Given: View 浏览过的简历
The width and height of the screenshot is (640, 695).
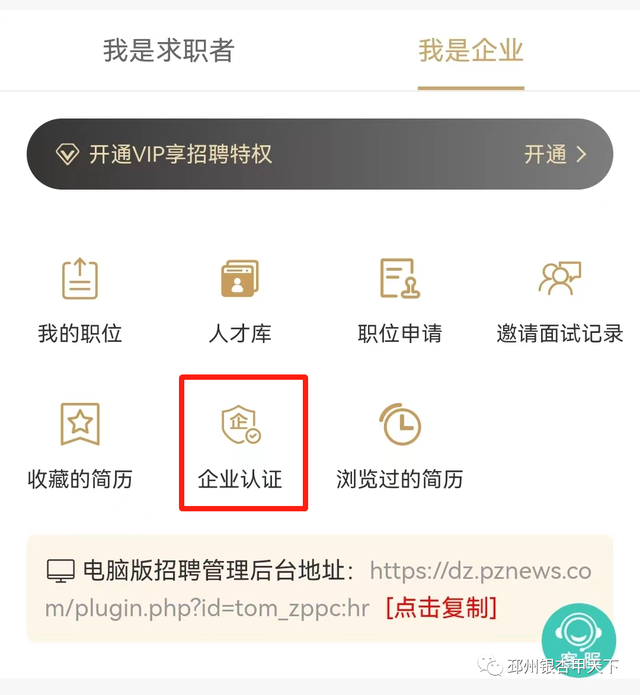Looking at the screenshot, I should point(400,445).
